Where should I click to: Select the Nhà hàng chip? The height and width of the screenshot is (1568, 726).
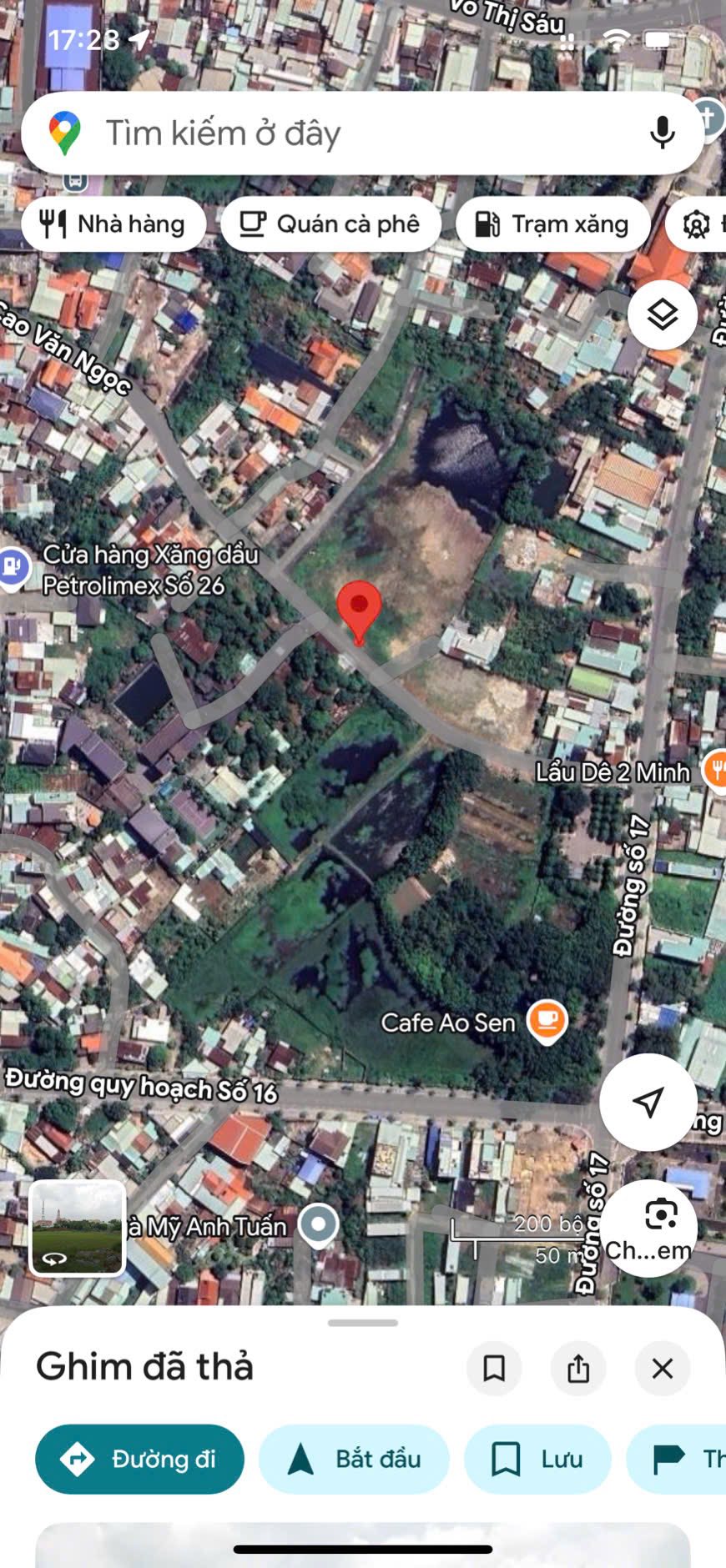[x=113, y=224]
